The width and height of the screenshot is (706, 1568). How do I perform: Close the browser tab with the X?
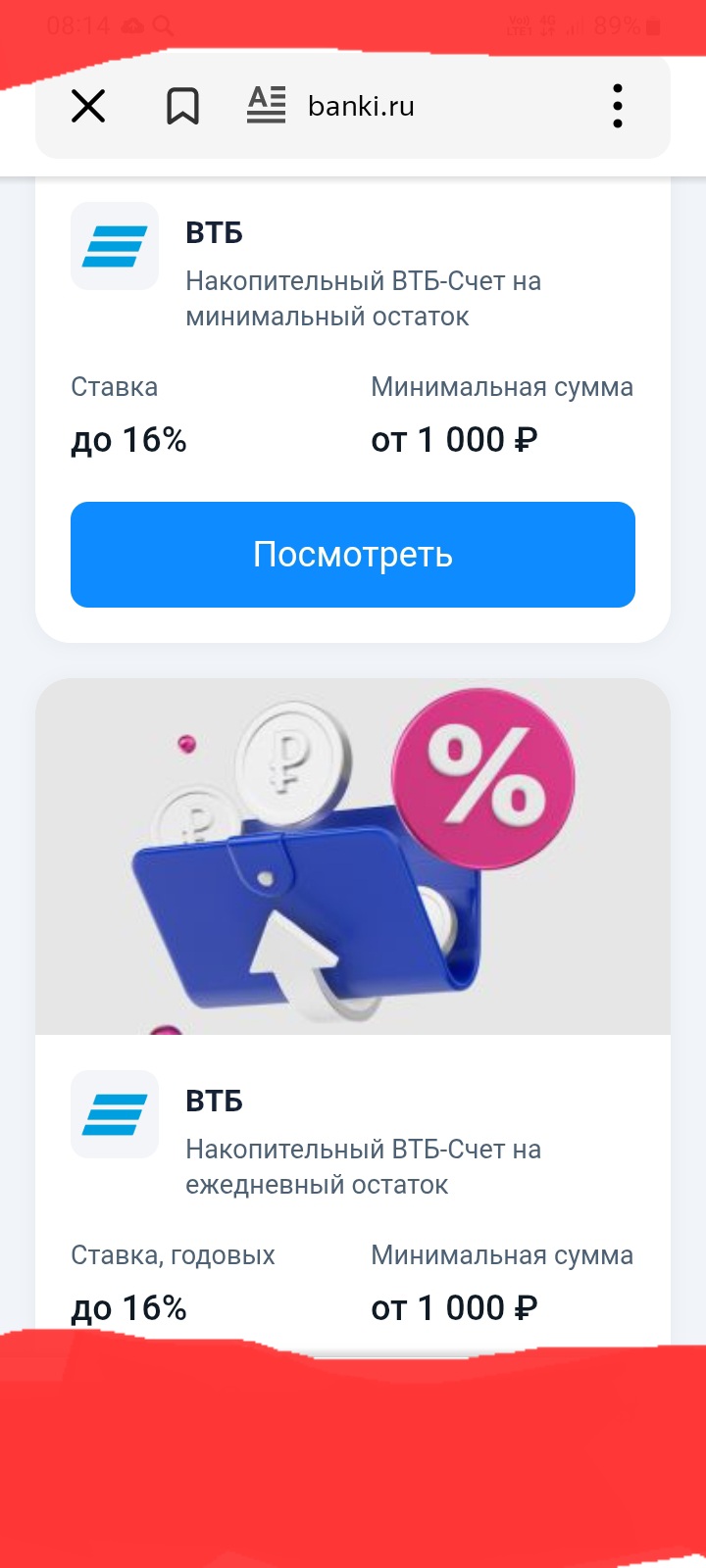pyautogui.click(x=88, y=106)
